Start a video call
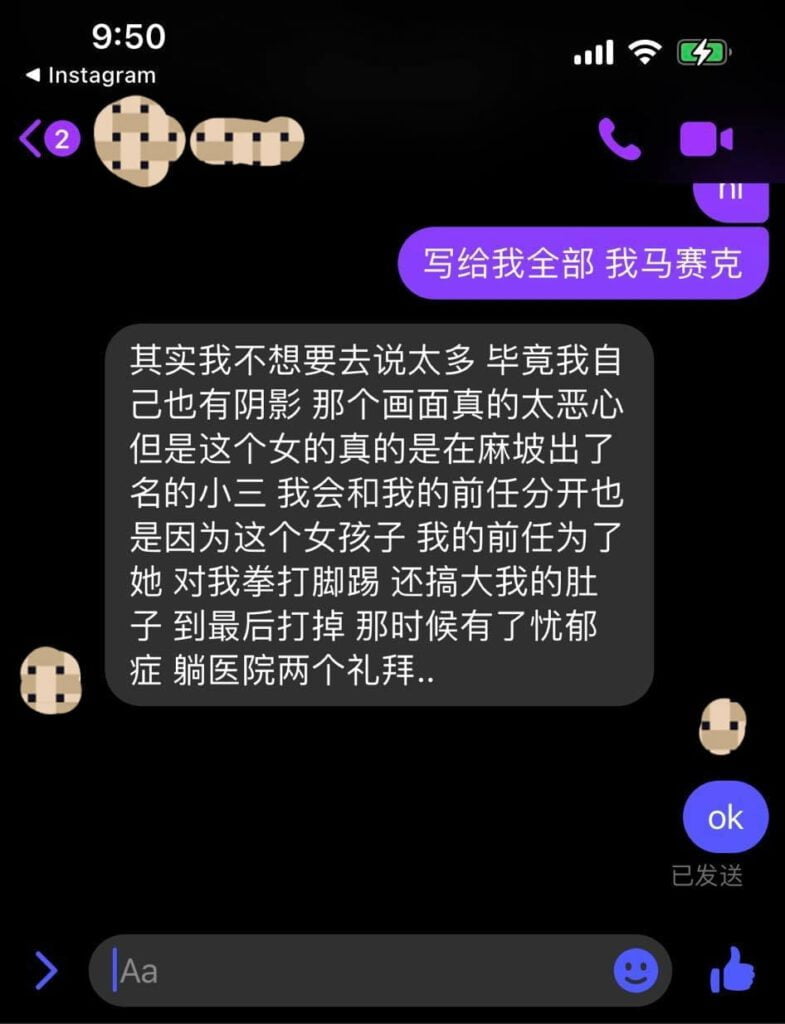The width and height of the screenshot is (785, 1024). tap(706, 139)
